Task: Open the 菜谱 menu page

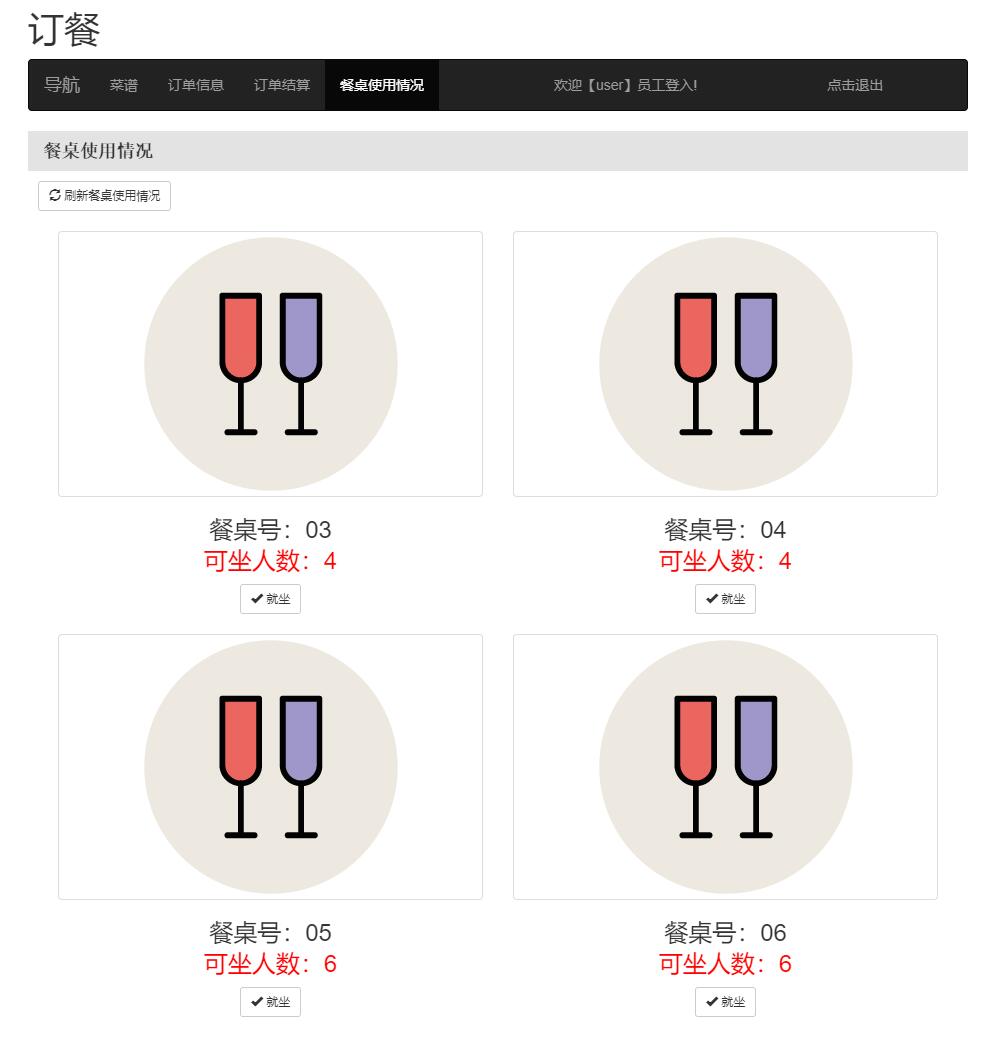Action: (124, 85)
